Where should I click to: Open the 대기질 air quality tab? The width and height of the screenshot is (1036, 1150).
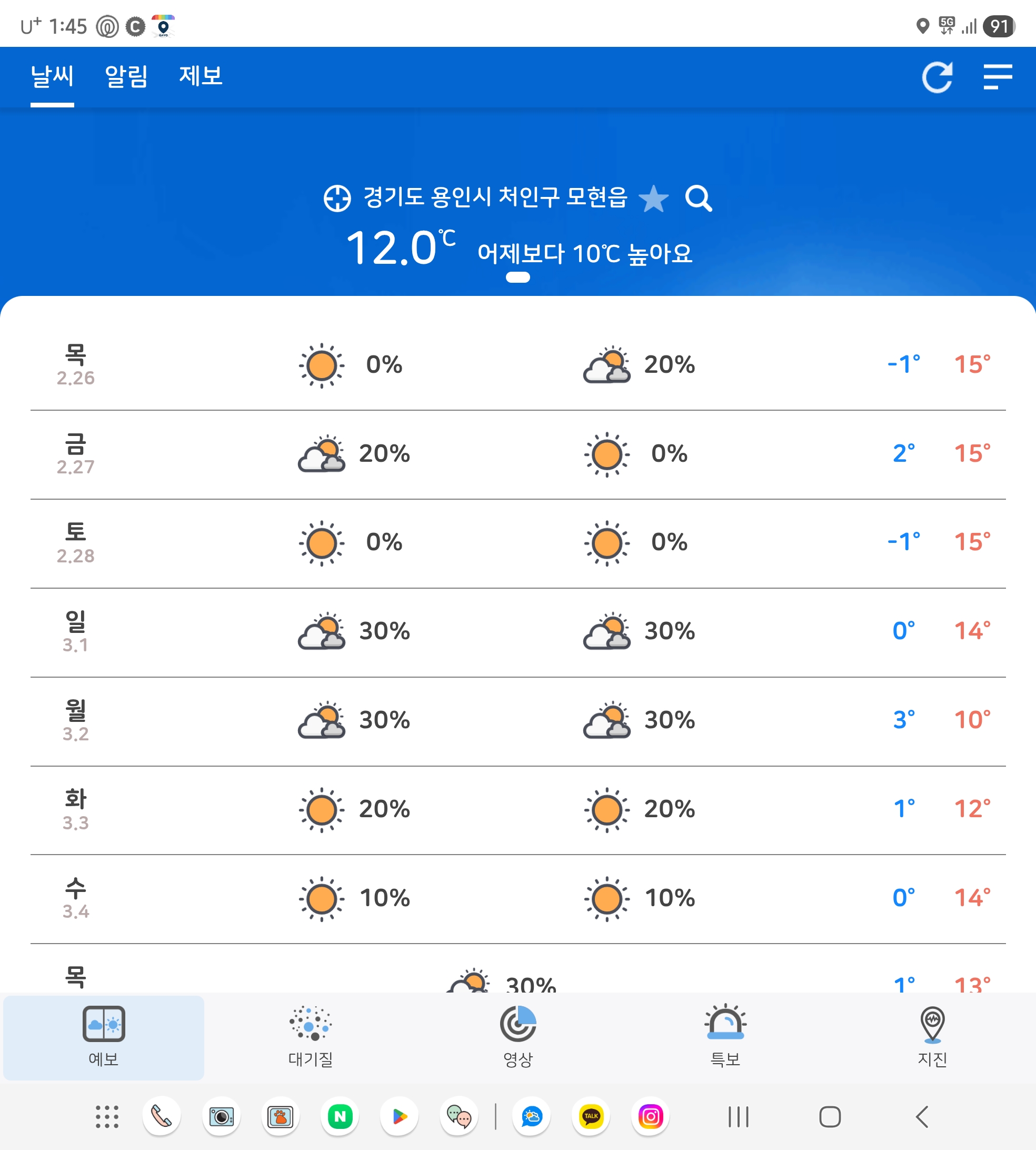(310, 1036)
